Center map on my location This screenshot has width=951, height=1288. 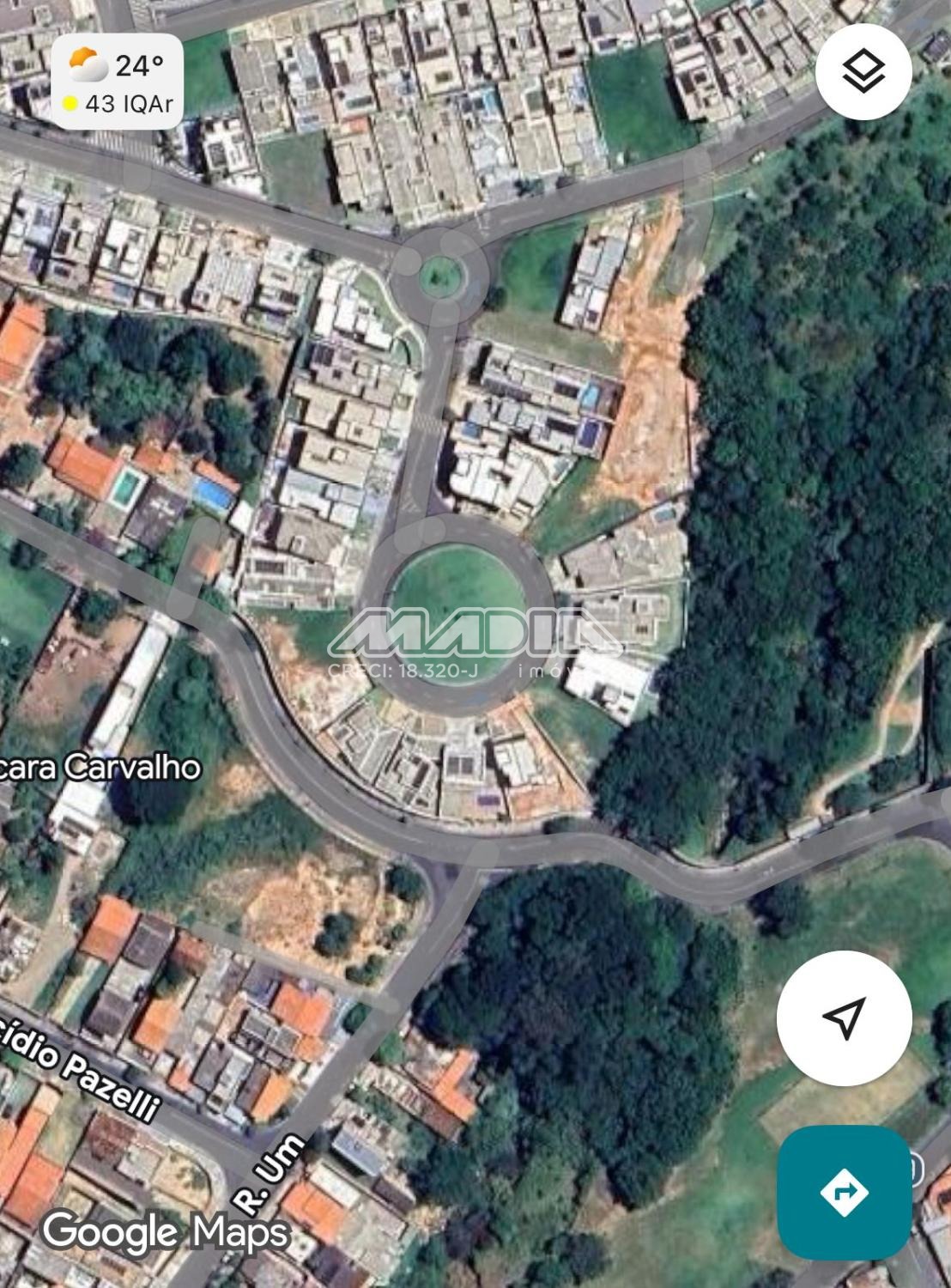tap(844, 1018)
